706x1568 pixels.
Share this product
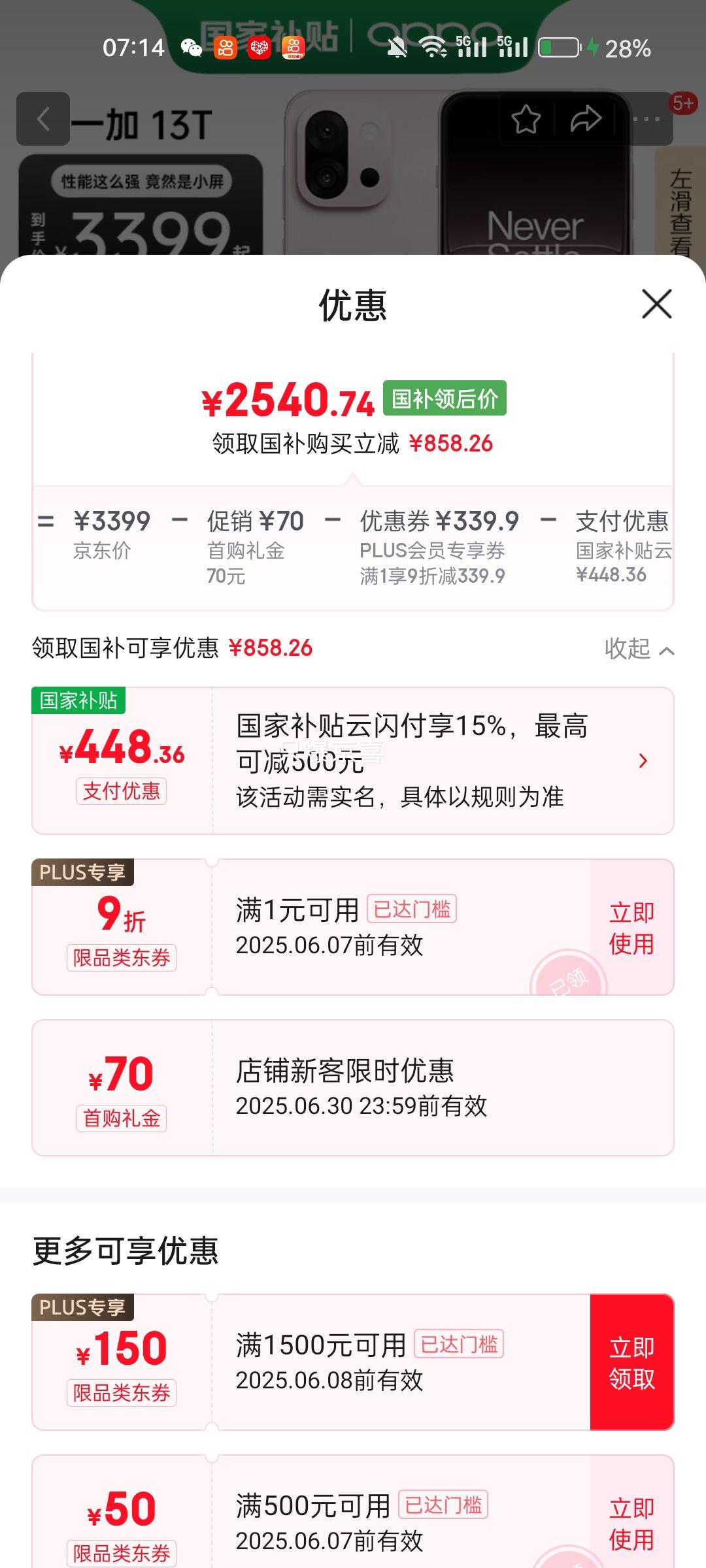(x=585, y=120)
